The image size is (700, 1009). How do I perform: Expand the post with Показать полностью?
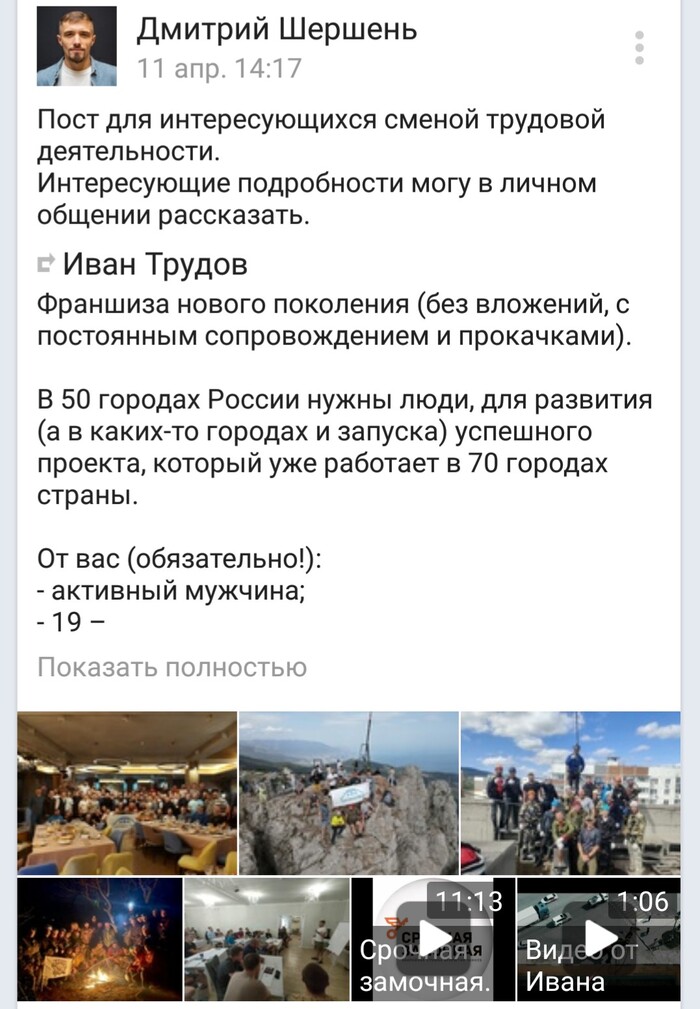(x=172, y=667)
